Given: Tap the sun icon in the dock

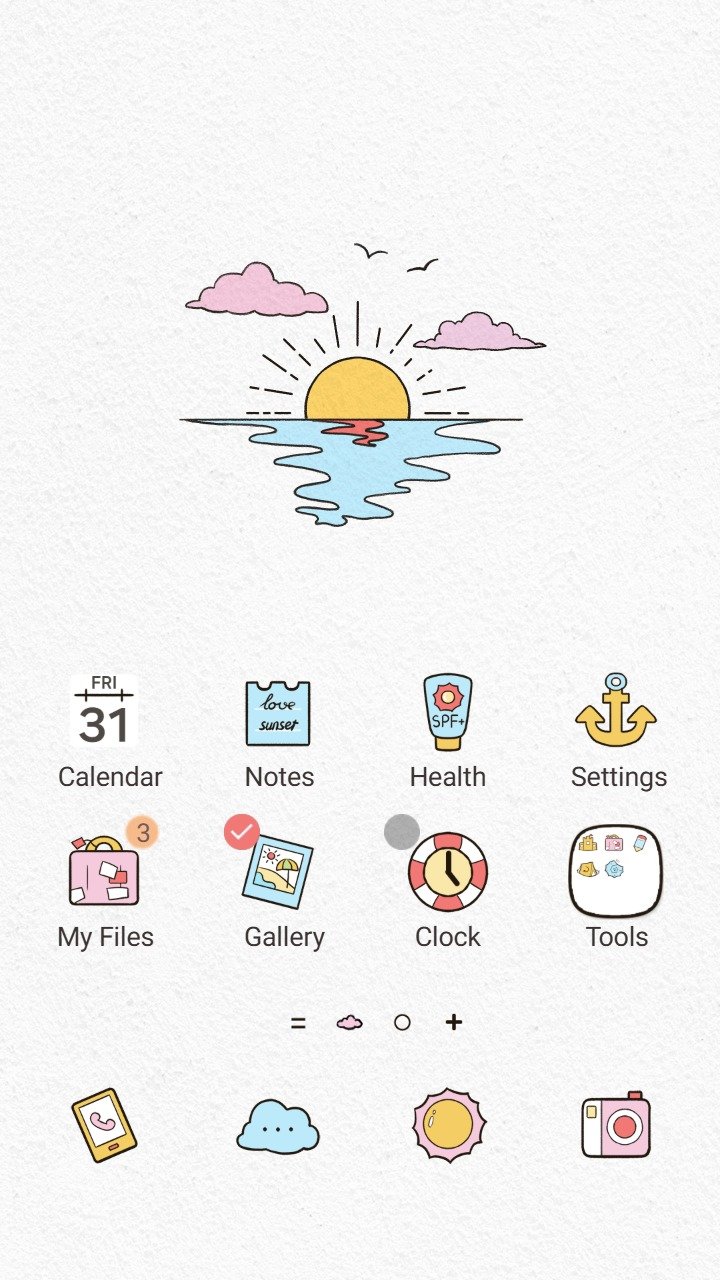Looking at the screenshot, I should click(x=448, y=1125).
